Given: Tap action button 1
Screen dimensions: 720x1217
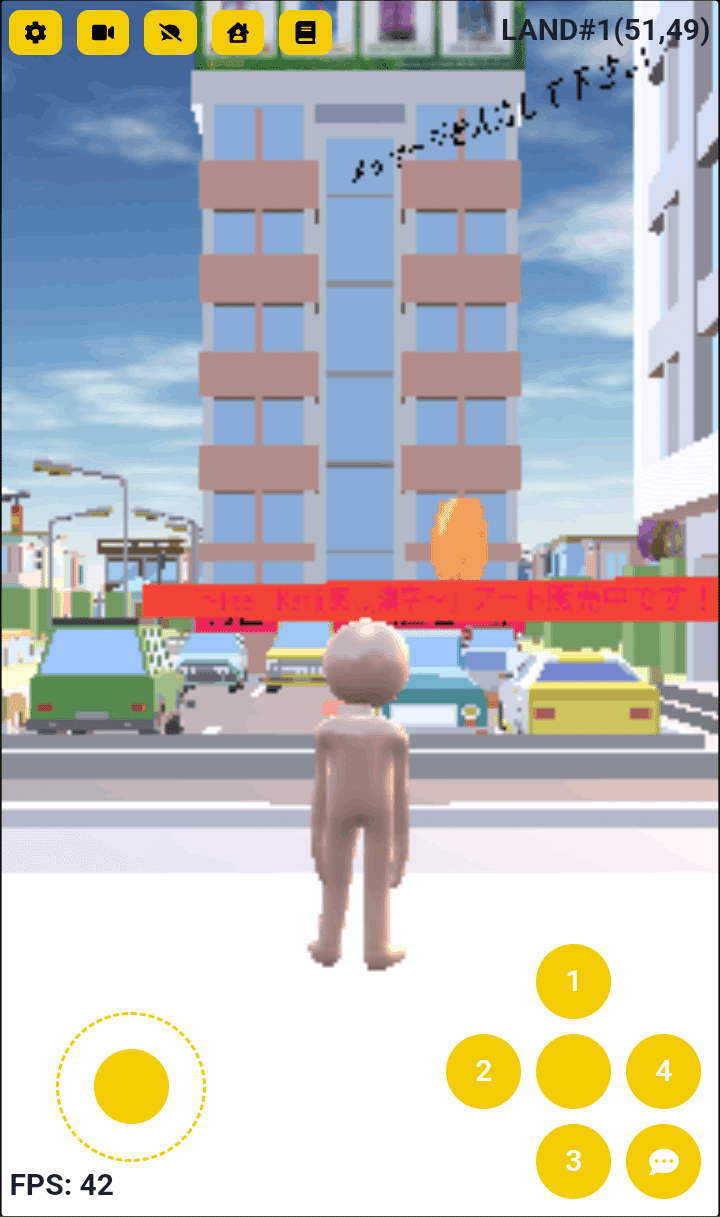Looking at the screenshot, I should (573, 981).
